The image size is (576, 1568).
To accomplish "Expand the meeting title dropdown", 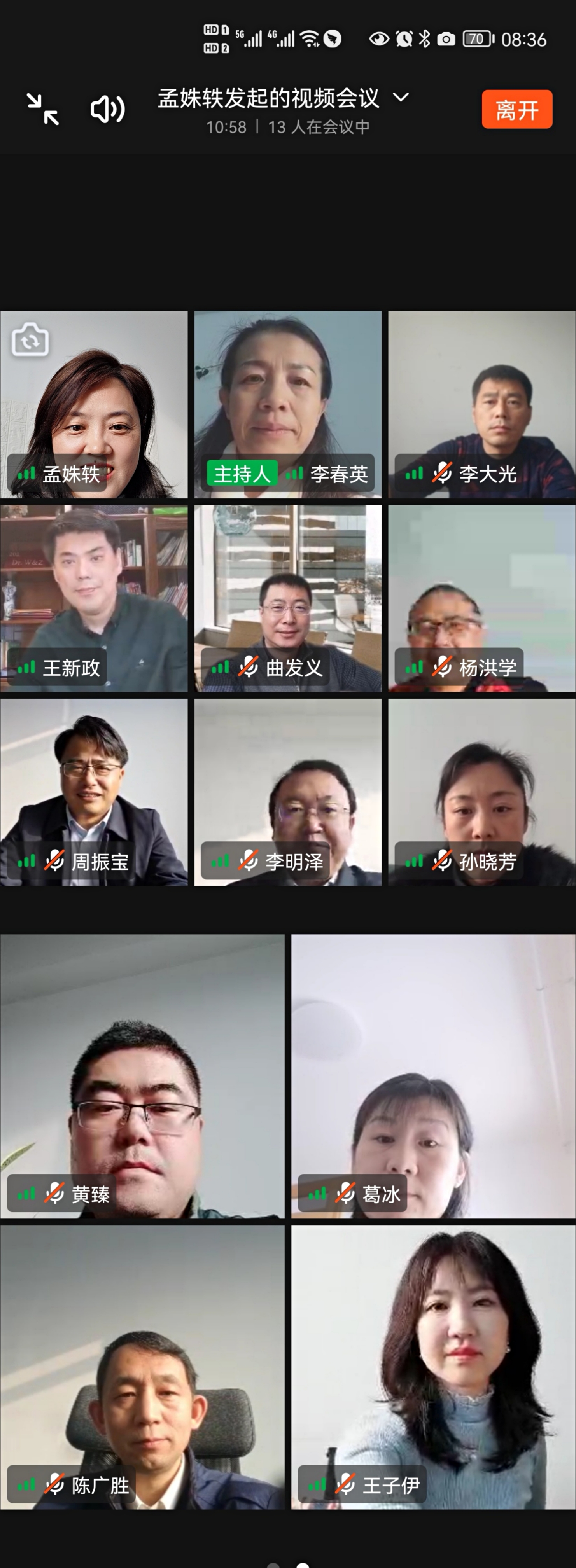I will [401, 97].
